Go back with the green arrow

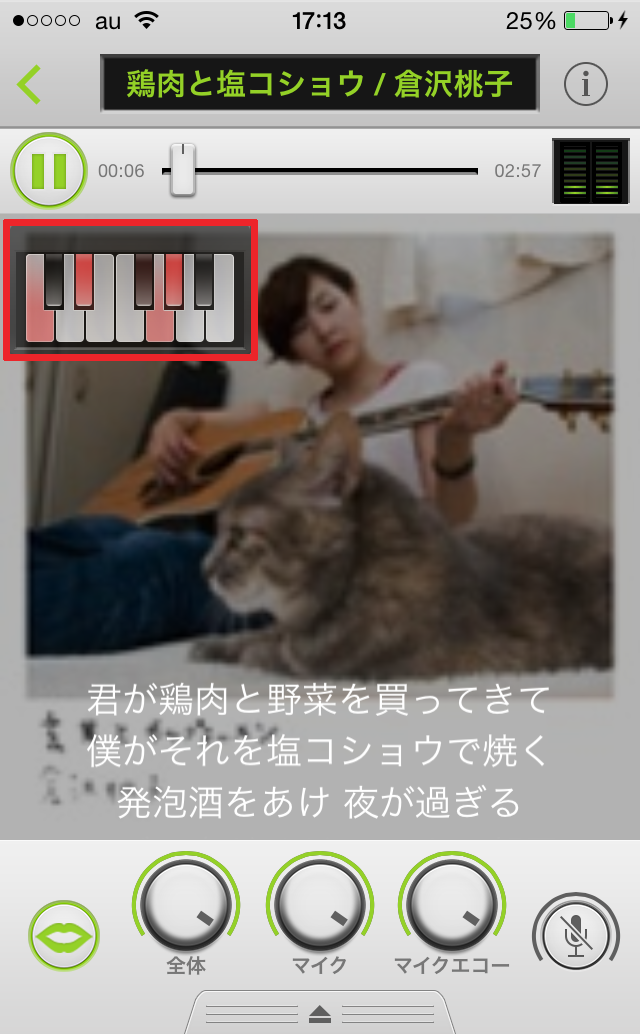click(29, 84)
